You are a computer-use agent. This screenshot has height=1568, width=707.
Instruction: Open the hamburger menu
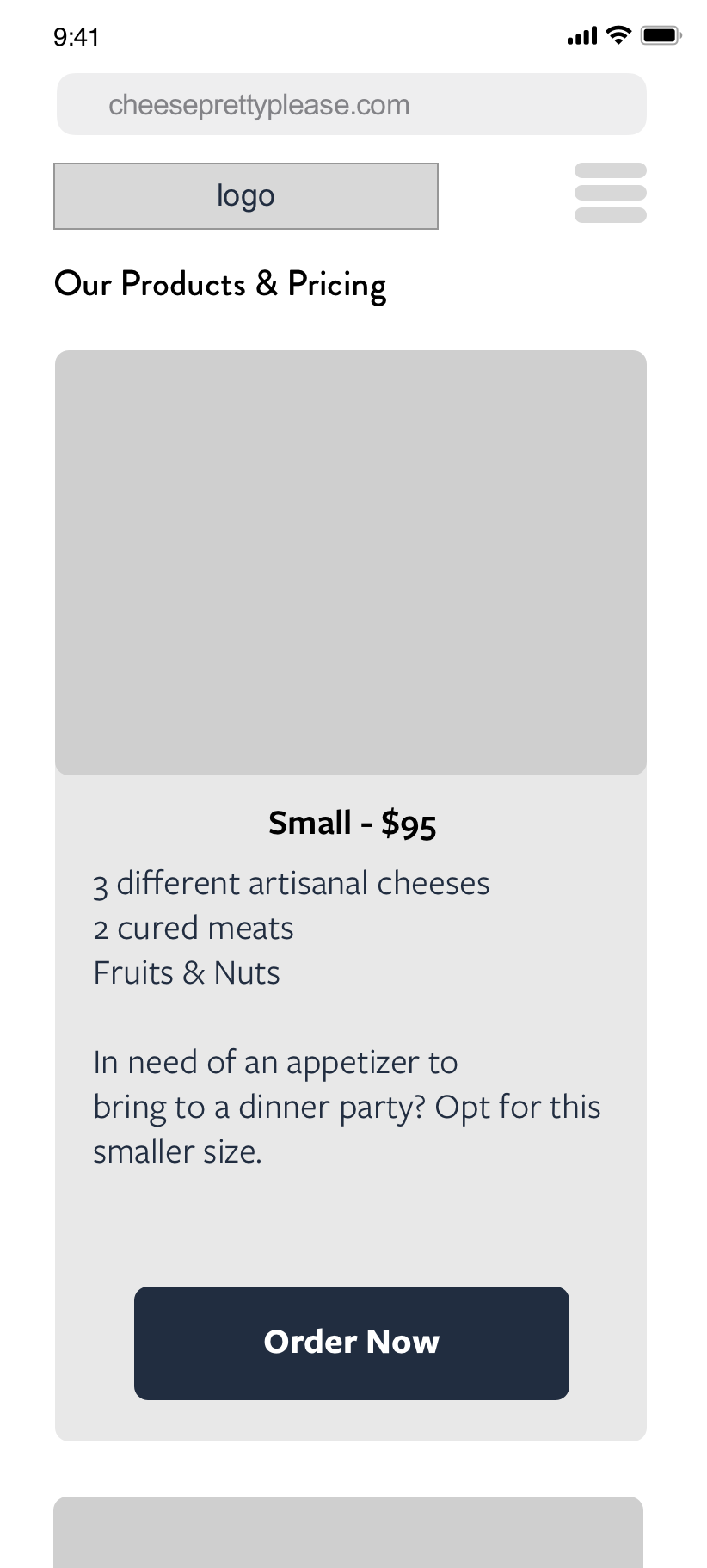611,193
